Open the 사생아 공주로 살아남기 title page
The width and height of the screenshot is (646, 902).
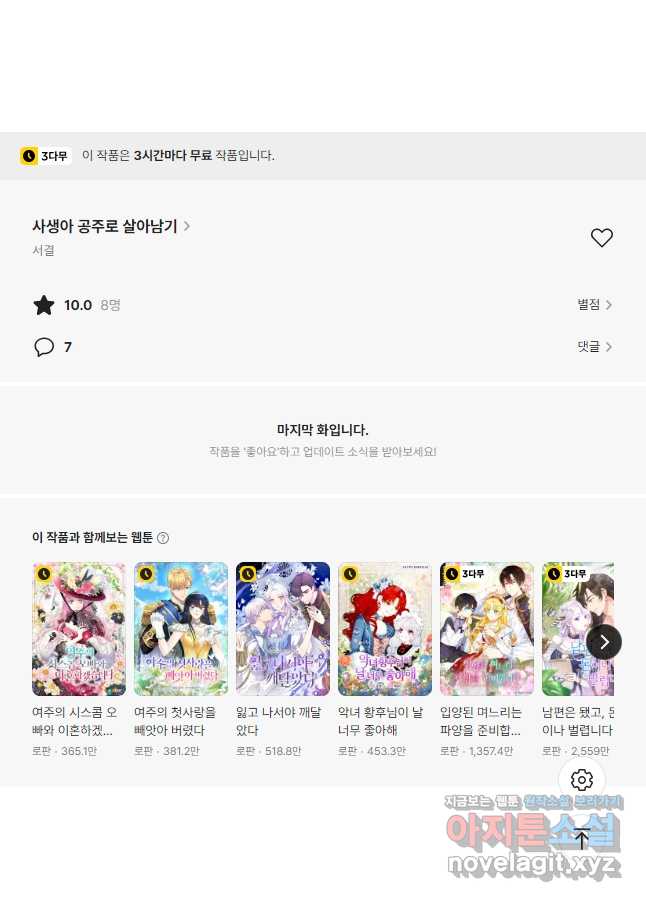click(110, 226)
